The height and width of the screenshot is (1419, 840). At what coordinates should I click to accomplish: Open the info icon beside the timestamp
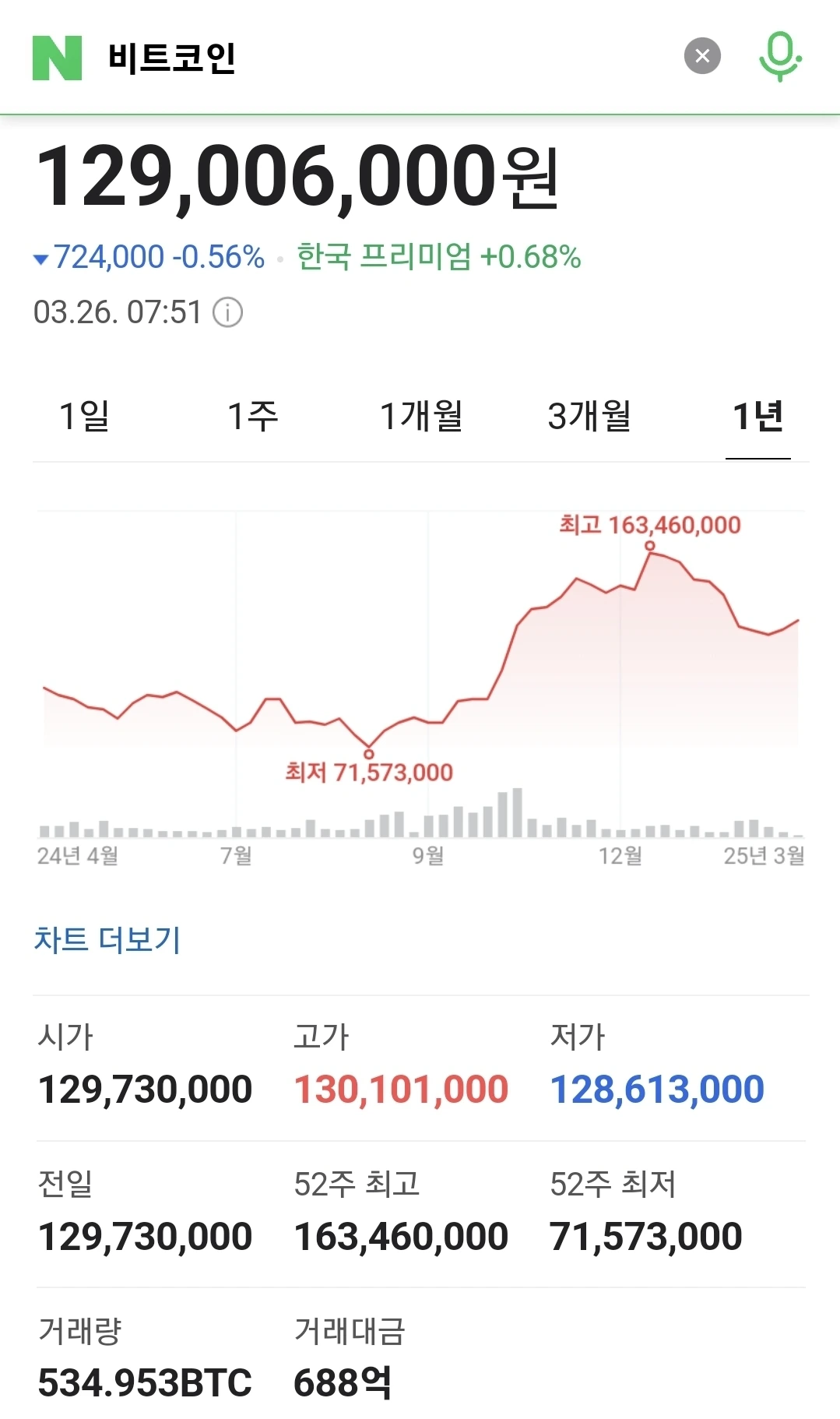[x=228, y=313]
